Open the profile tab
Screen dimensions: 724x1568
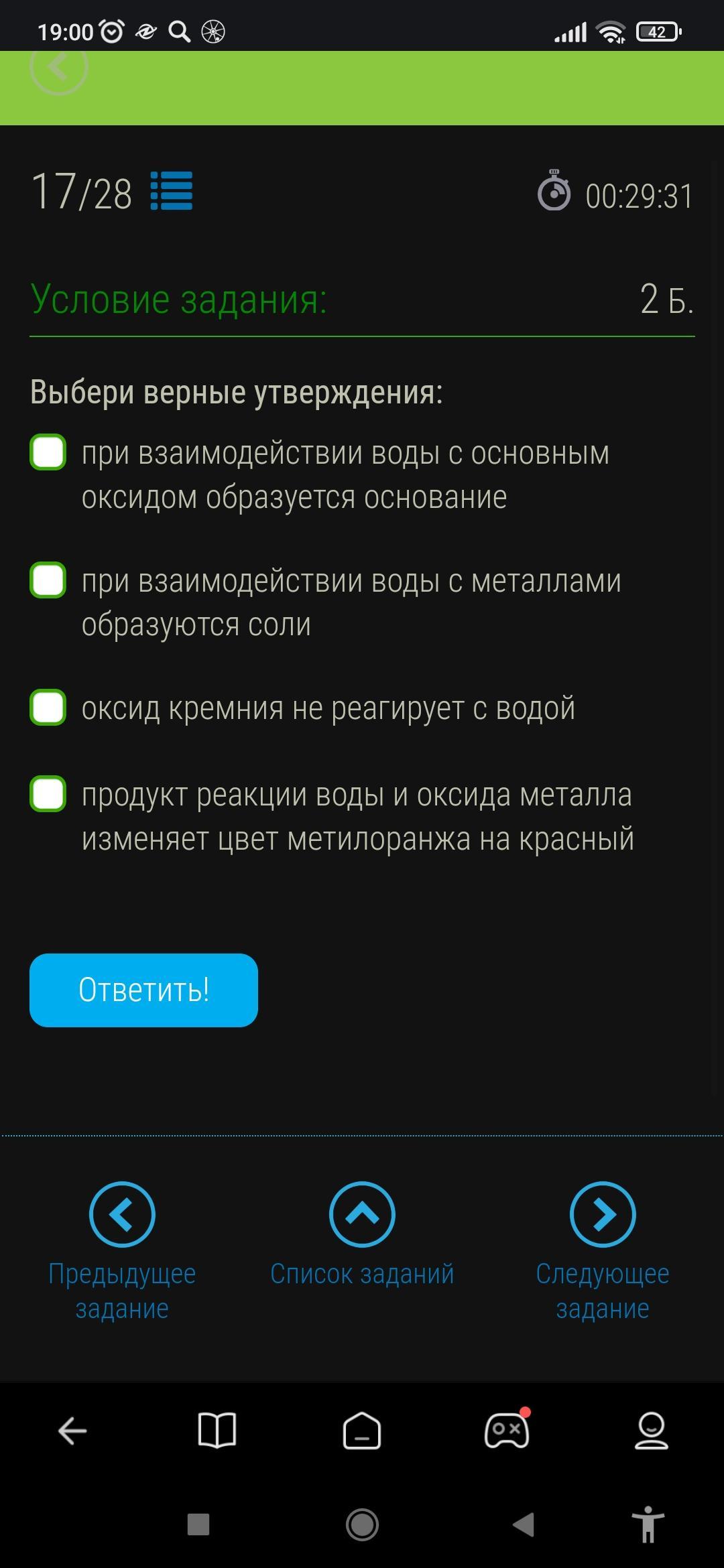(x=652, y=1431)
